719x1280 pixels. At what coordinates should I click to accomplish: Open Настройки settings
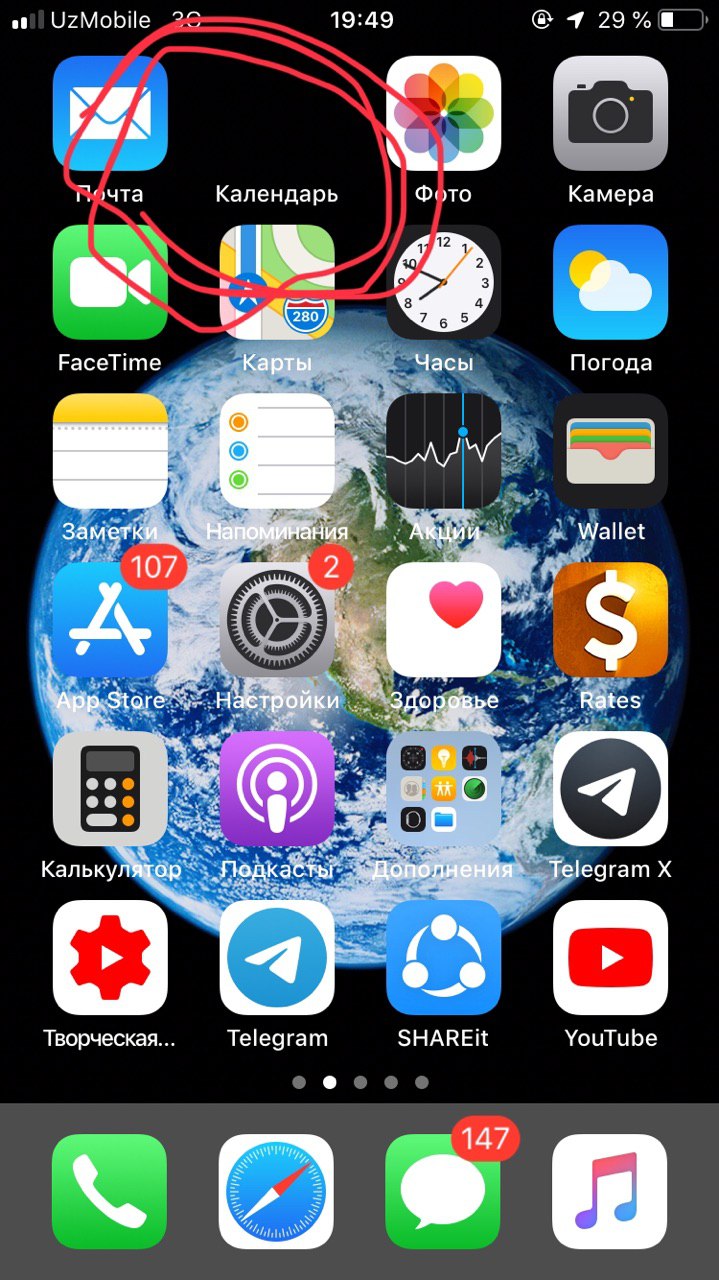277,620
